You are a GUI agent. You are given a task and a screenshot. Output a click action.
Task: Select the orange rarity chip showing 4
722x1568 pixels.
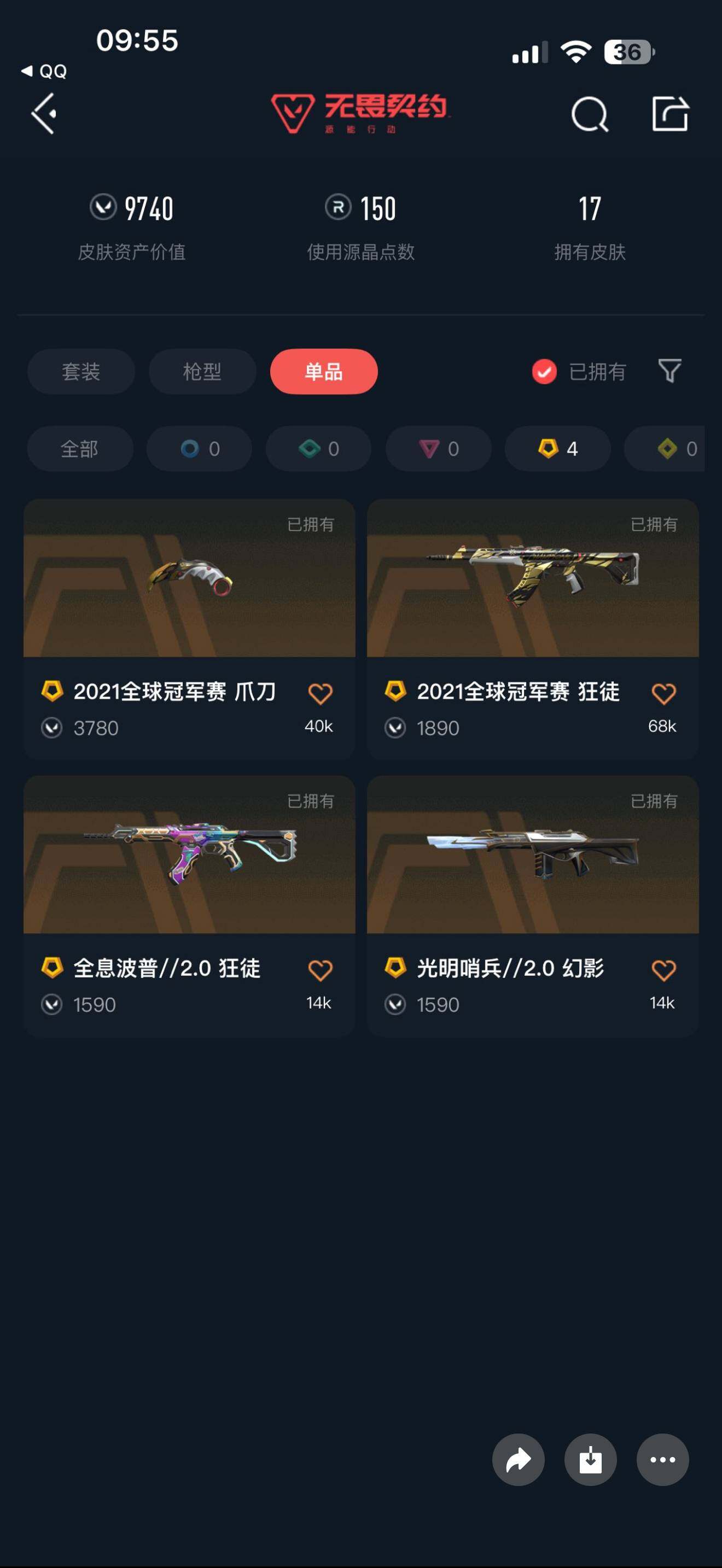tap(557, 449)
